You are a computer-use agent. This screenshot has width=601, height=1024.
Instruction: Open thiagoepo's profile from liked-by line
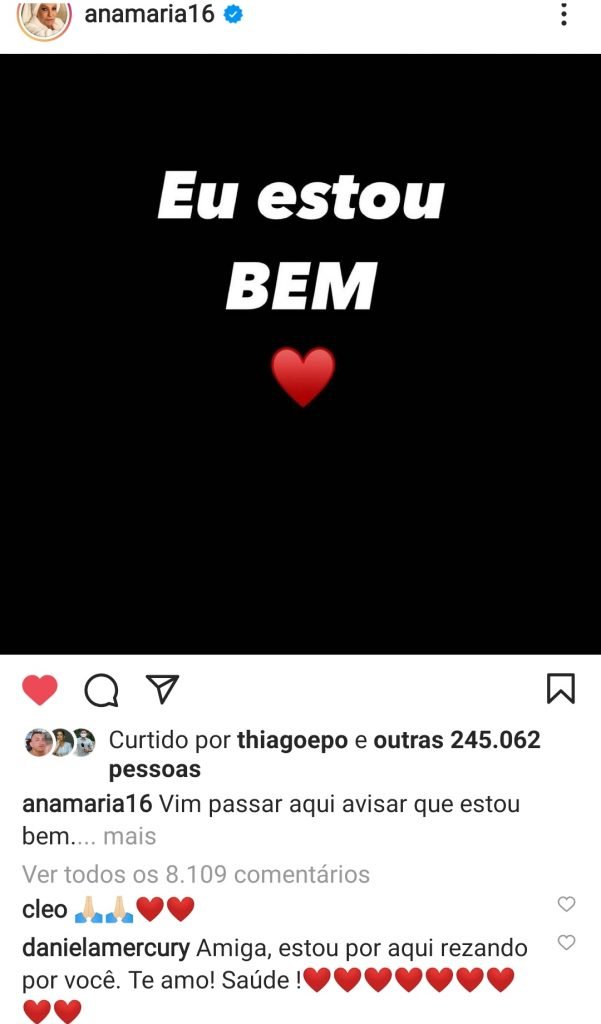pyautogui.click(x=294, y=741)
